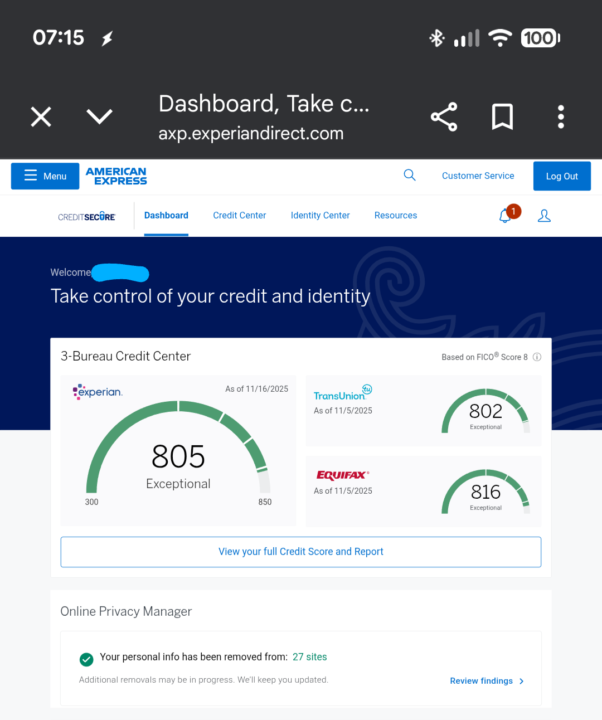The height and width of the screenshot is (720, 602).
Task: Switch to the Identity Center tab
Action: tap(320, 215)
